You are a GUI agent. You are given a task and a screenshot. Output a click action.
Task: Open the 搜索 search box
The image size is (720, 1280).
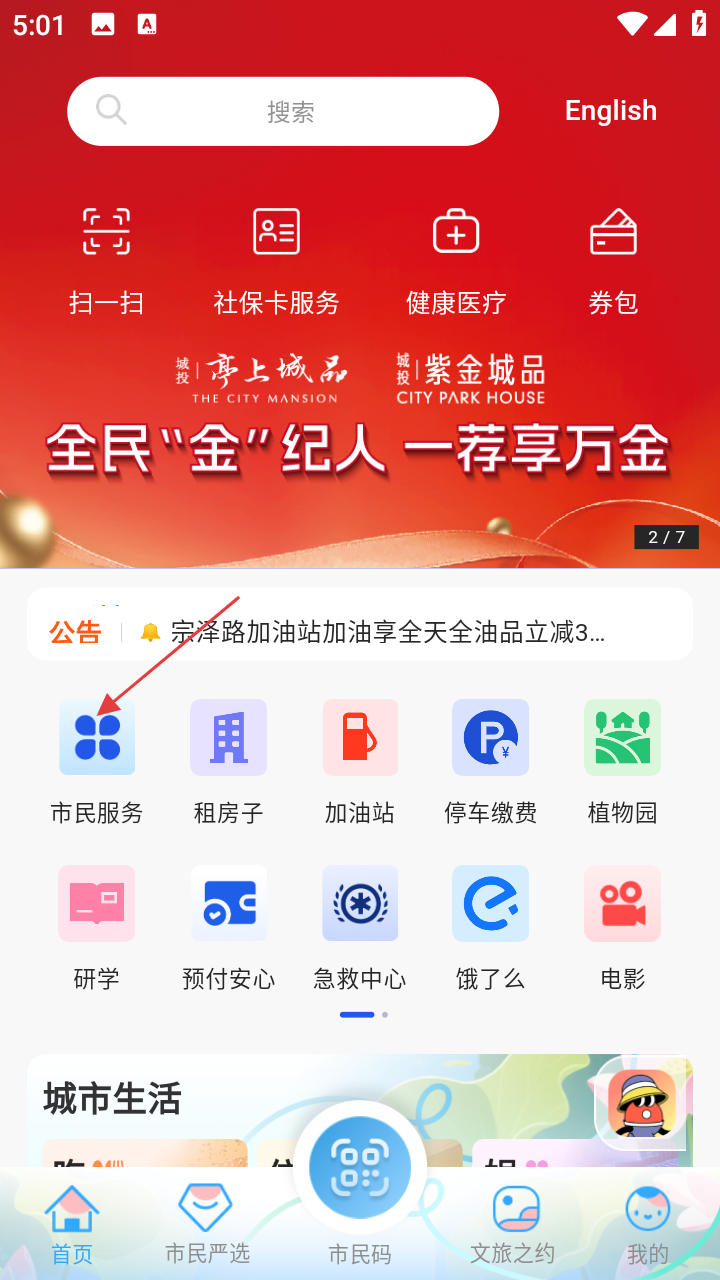(x=283, y=111)
